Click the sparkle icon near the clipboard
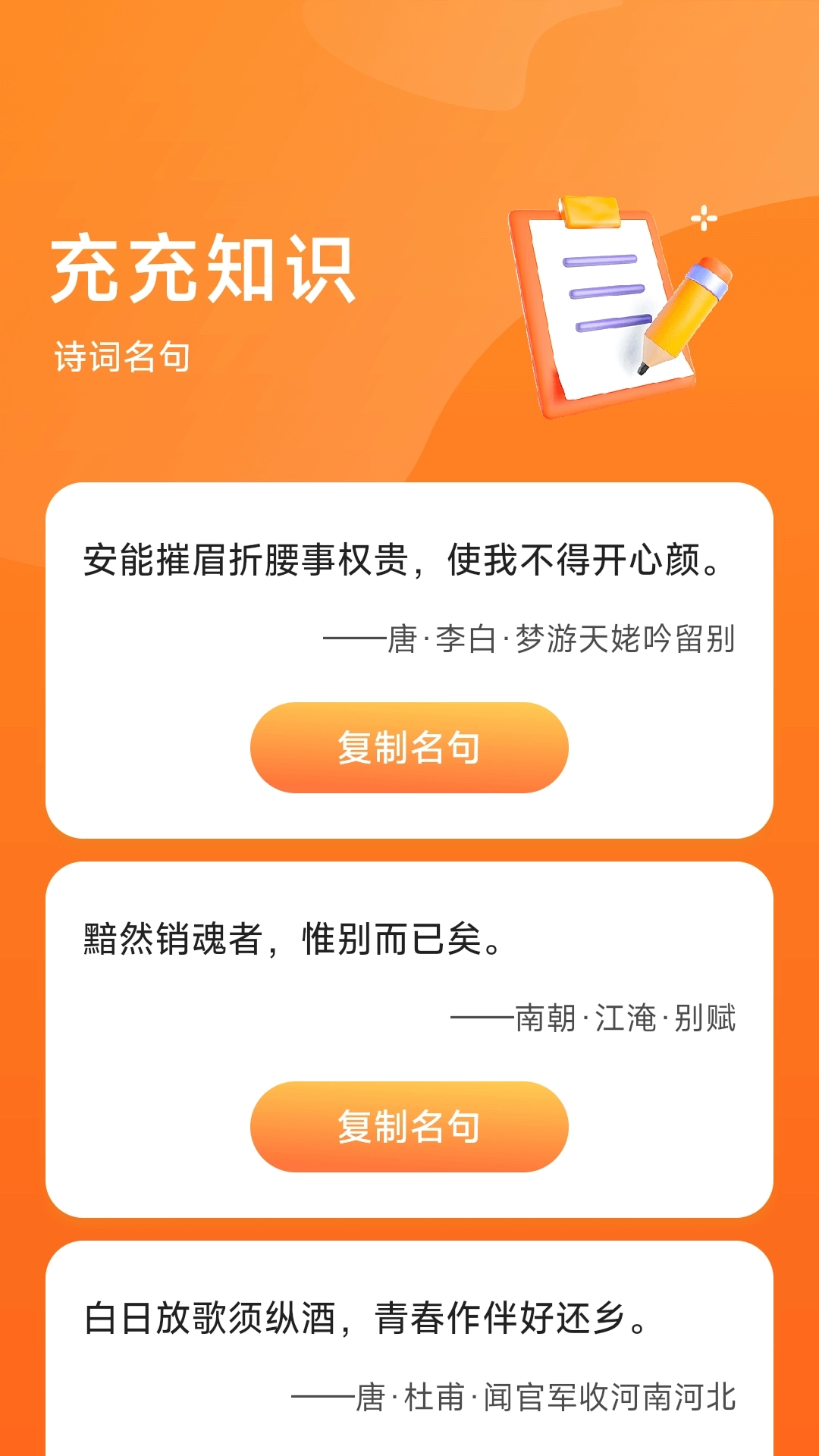 tap(704, 219)
